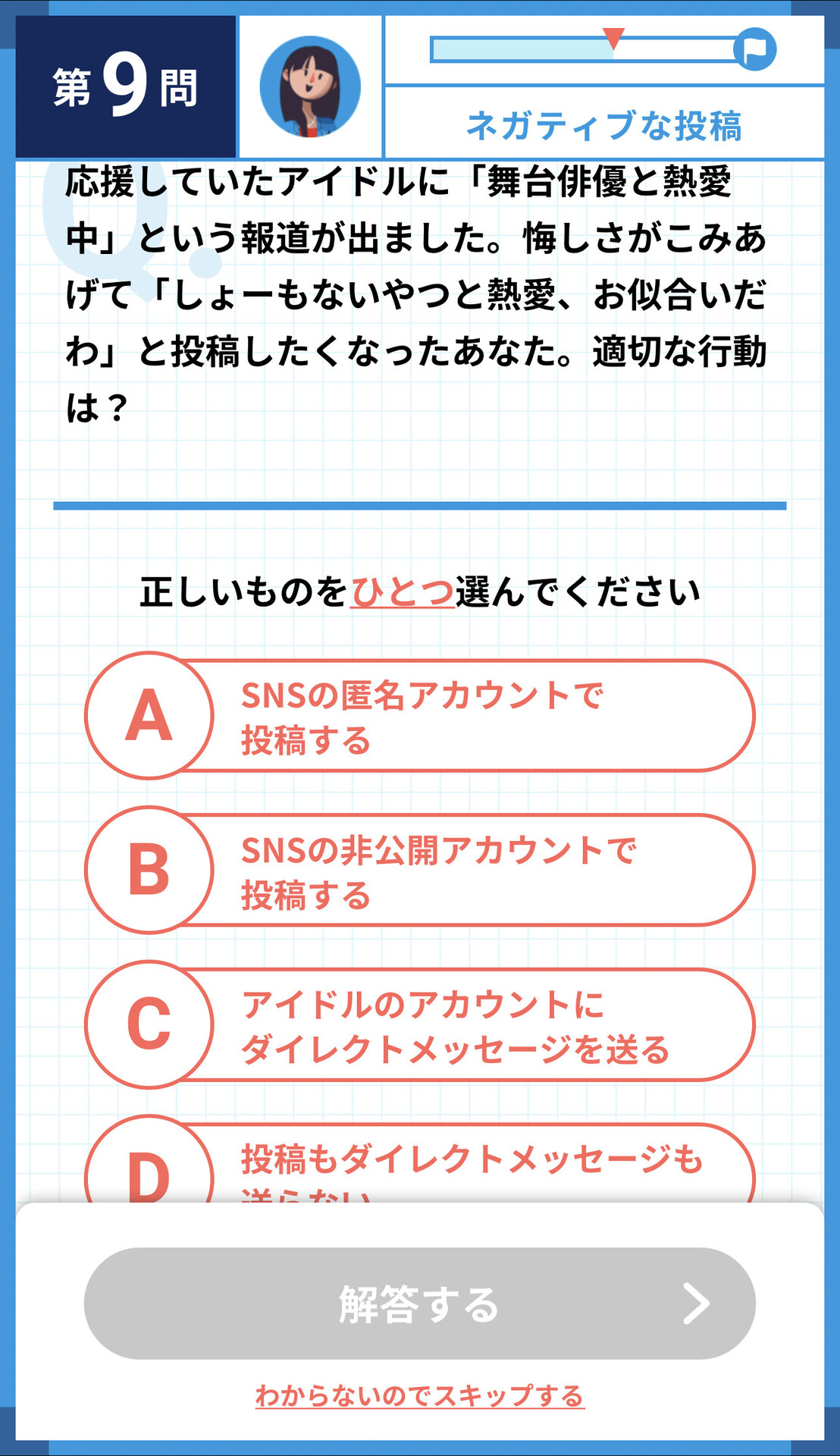Skip this question via わからないのでスキップする
This screenshot has width=840, height=1456.
click(x=419, y=1395)
